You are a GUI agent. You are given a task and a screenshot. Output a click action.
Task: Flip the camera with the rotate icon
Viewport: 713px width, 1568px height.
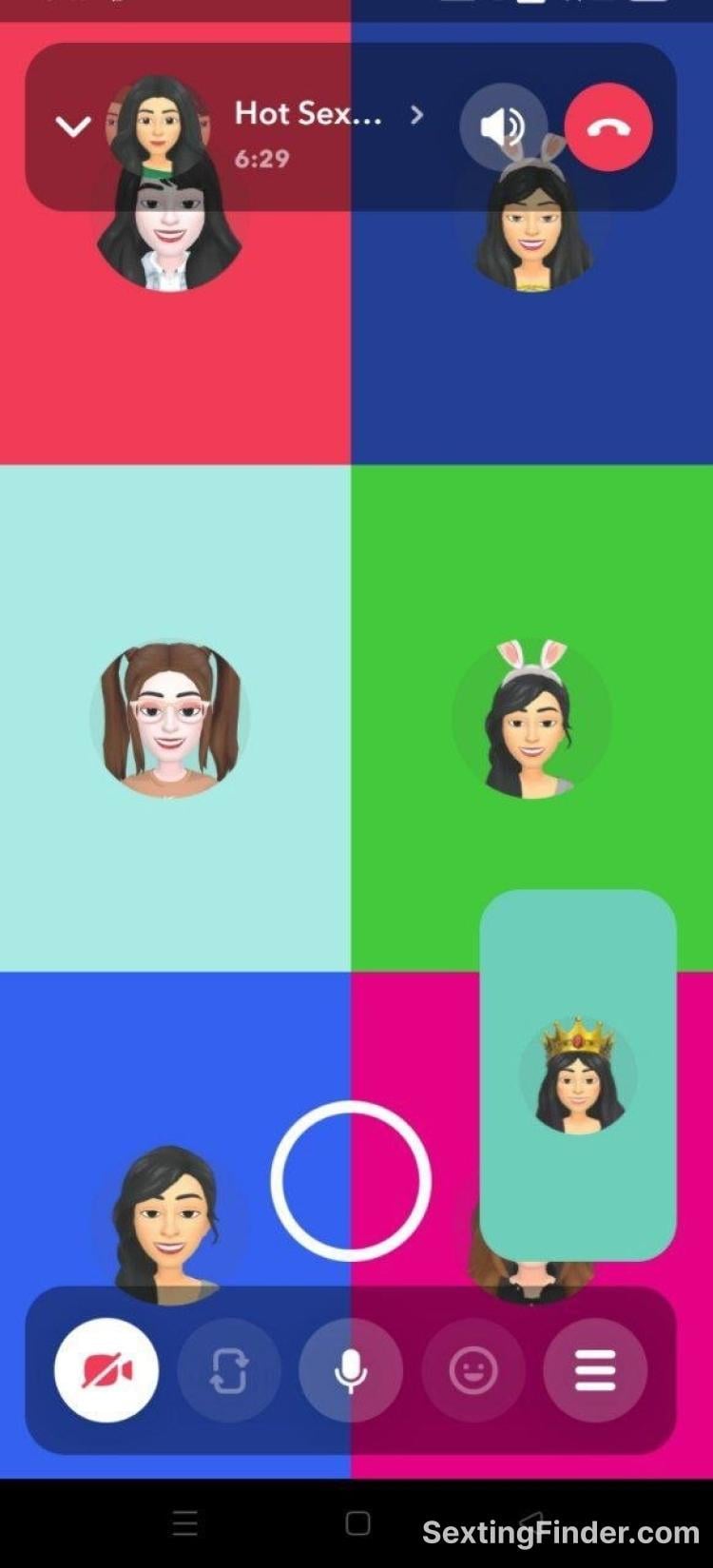pyautogui.click(x=229, y=1370)
